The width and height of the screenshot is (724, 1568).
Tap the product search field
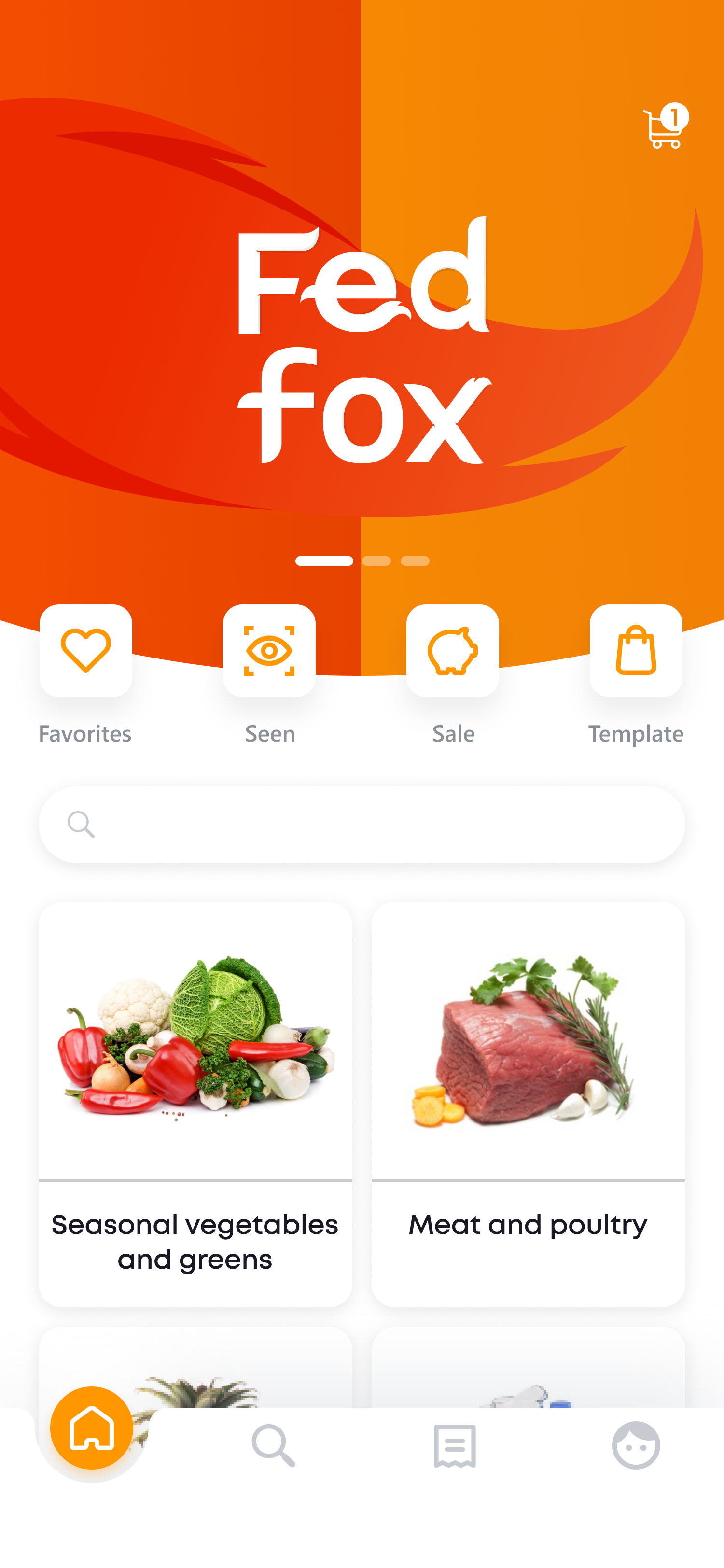(362, 825)
